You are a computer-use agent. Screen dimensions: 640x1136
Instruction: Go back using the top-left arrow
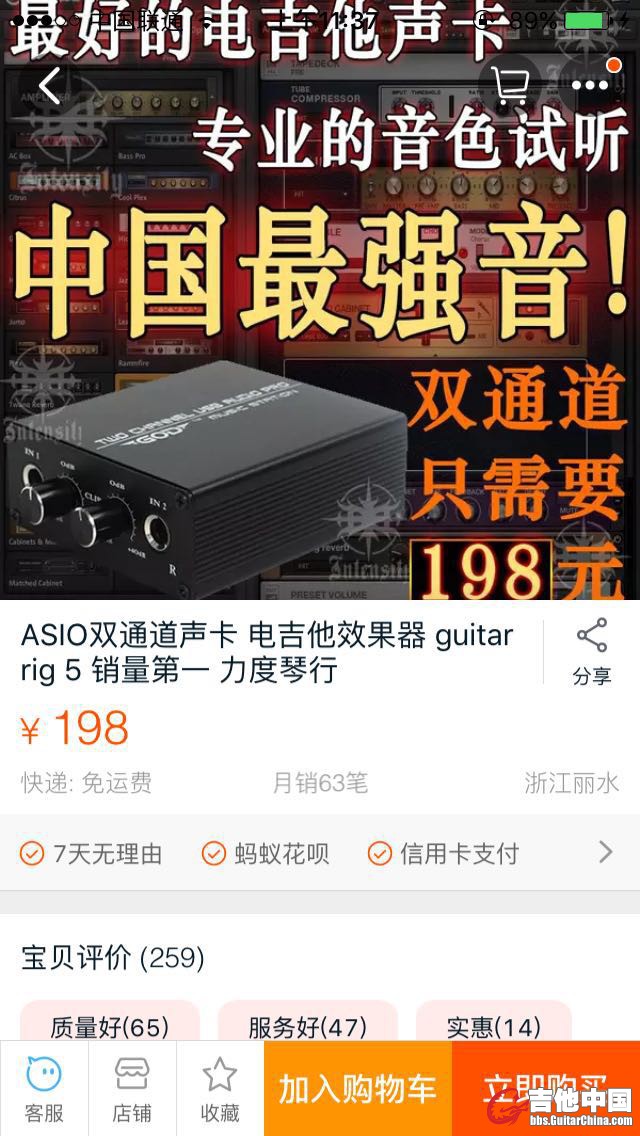pos(50,86)
